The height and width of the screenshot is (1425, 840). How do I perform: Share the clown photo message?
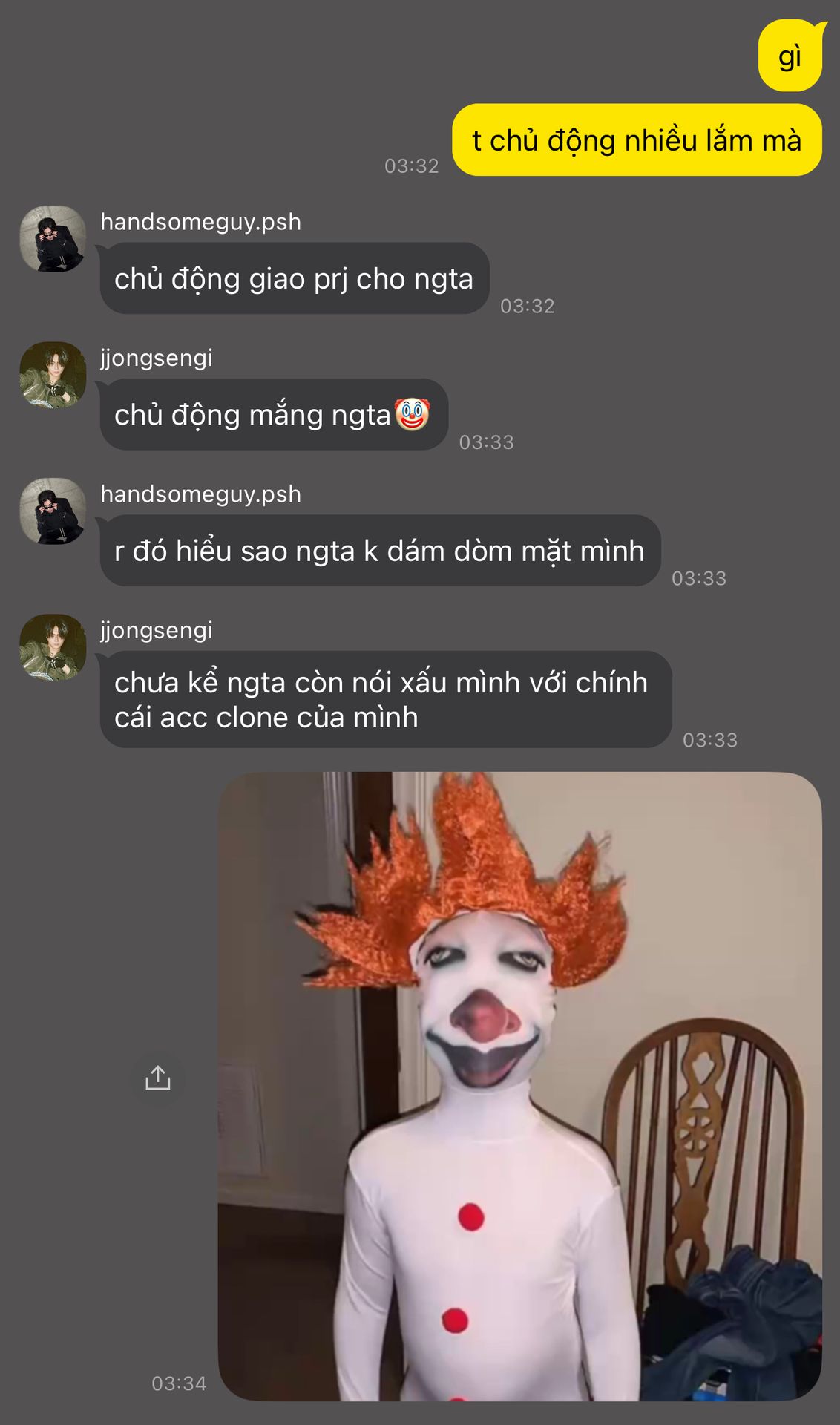(157, 1078)
